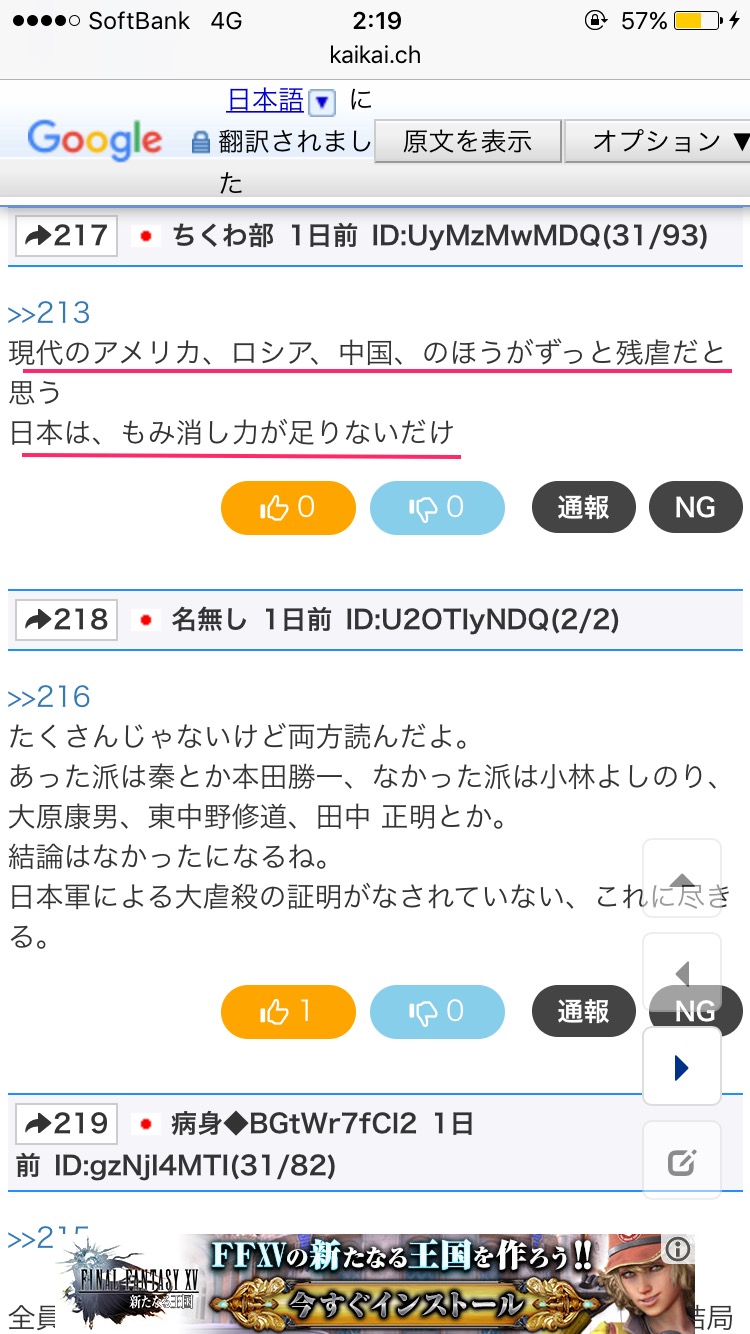
Task: Downvote comment 218 by 名無し
Action: pyautogui.click(x=437, y=1012)
